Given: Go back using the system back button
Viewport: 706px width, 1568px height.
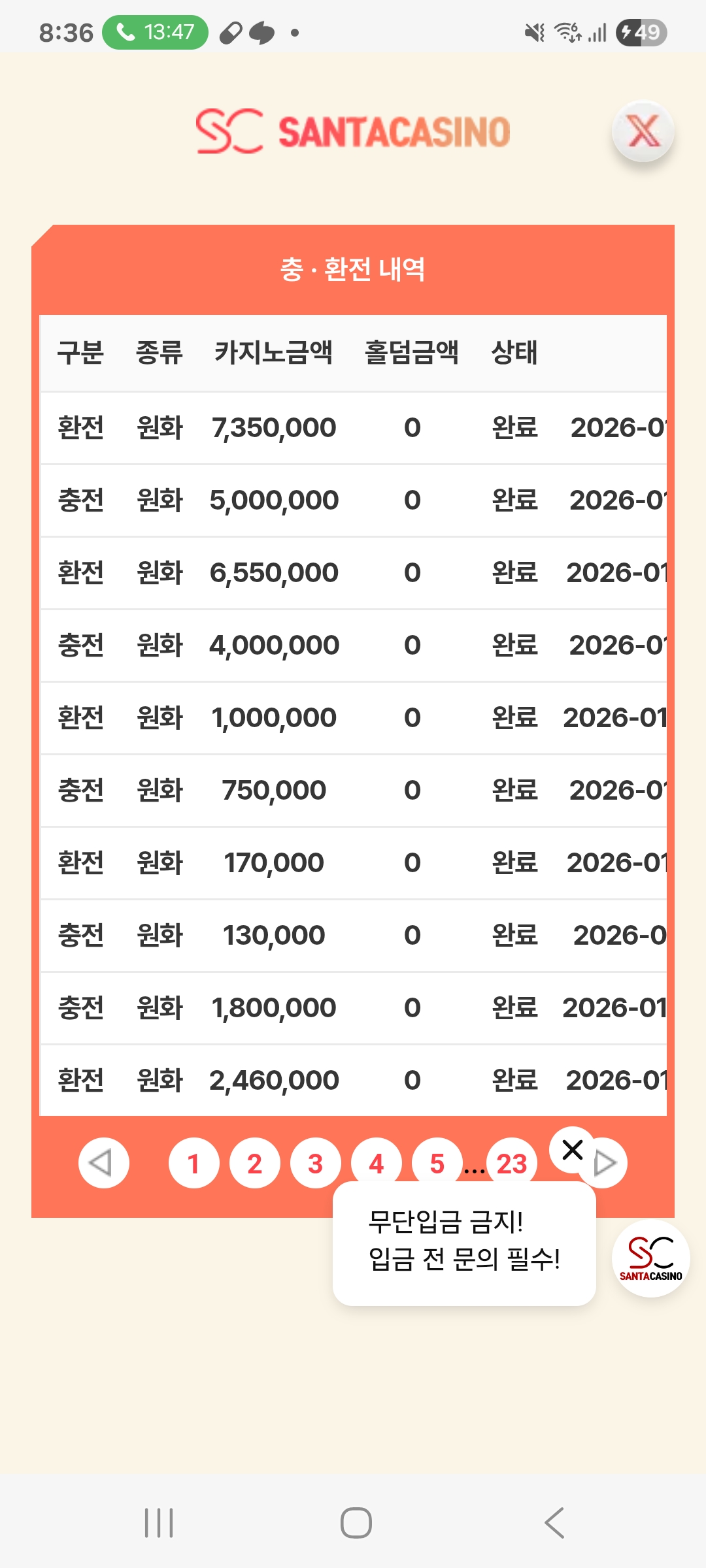Looking at the screenshot, I should (x=554, y=1523).
